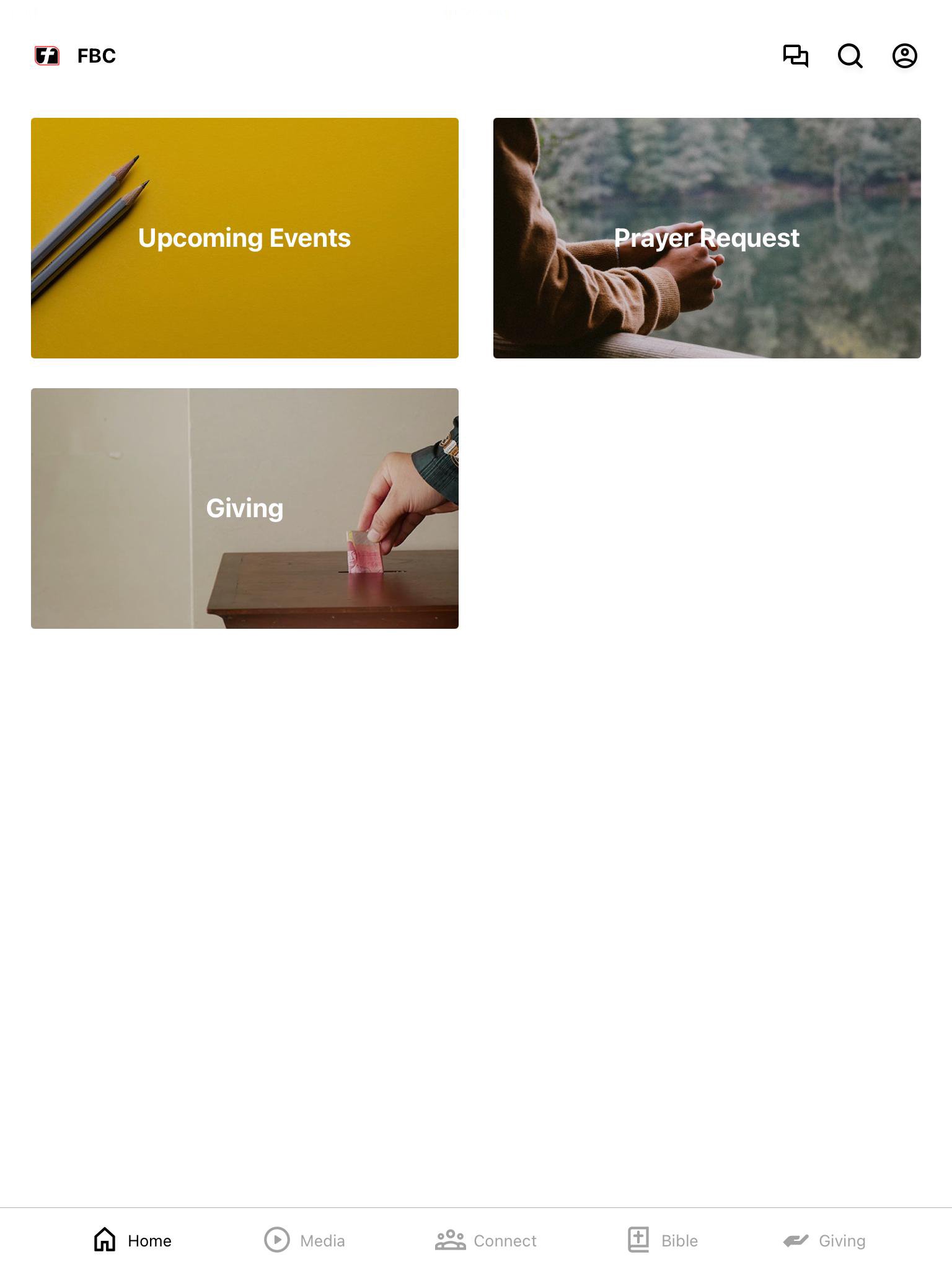The image size is (952, 1270).
Task: Switch to the Giving tab
Action: pyautogui.click(x=824, y=1240)
